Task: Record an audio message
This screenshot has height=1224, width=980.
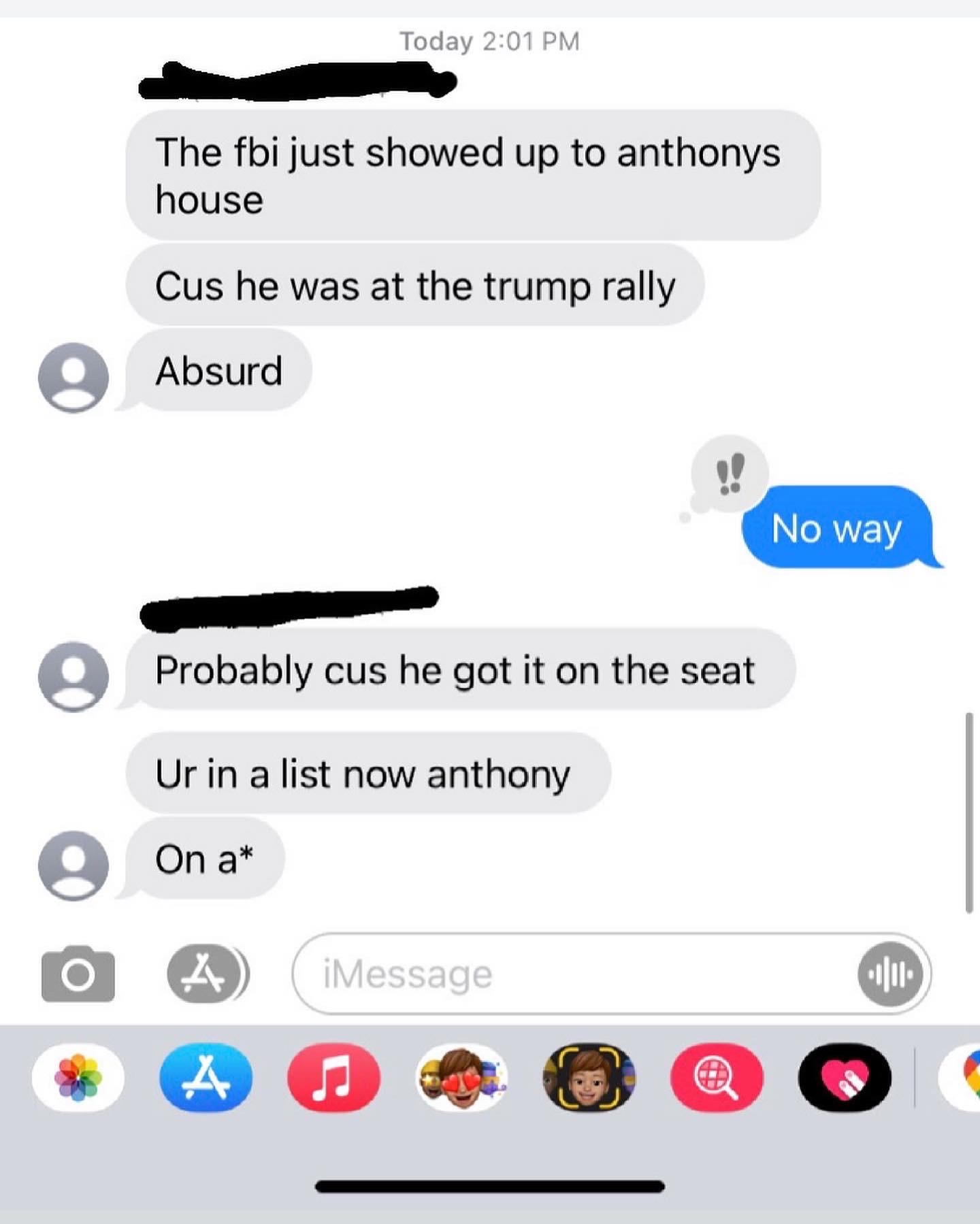Action: pyautogui.click(x=890, y=974)
